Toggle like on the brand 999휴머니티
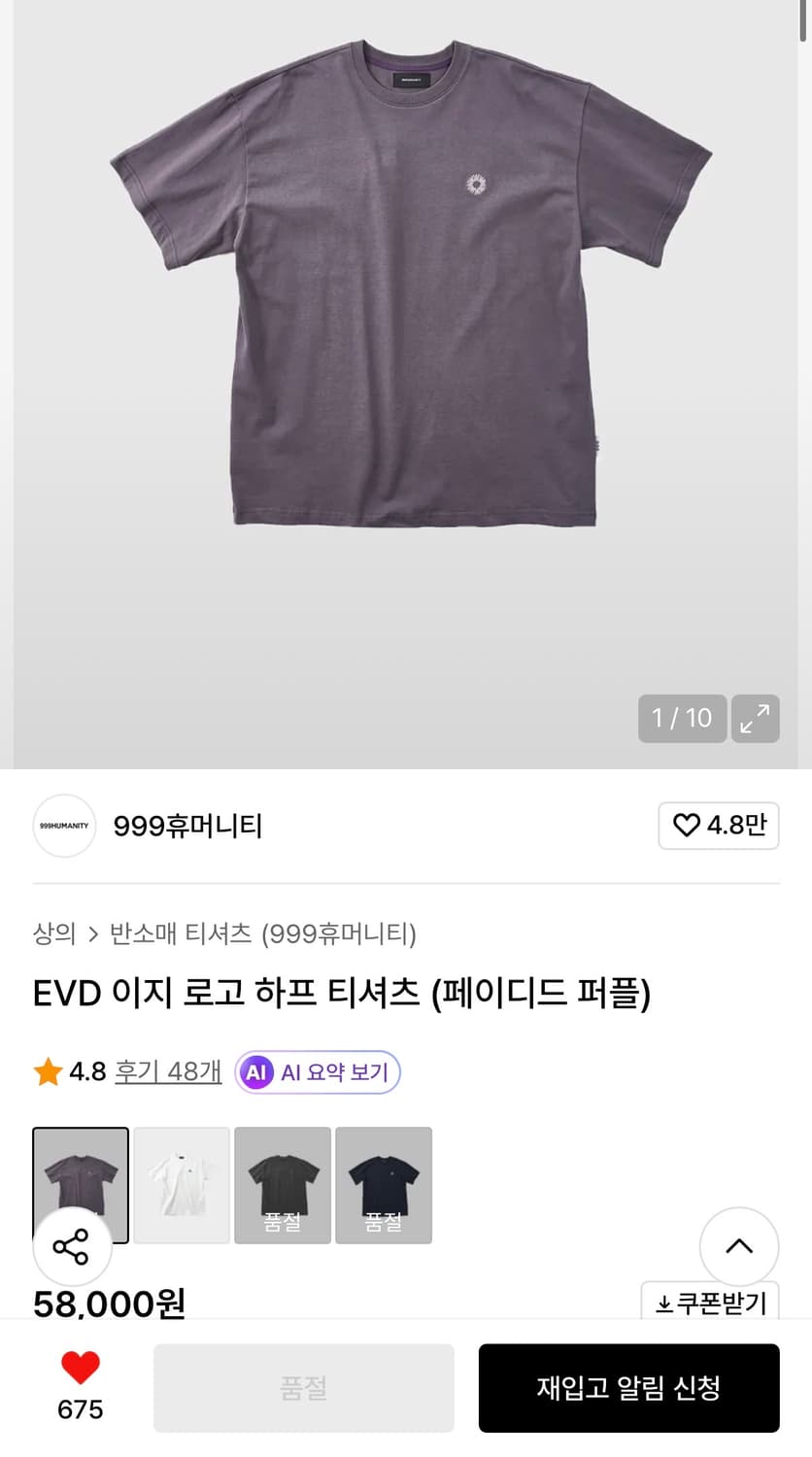Image resolution: width=812 pixels, height=1457 pixels. coord(719,825)
